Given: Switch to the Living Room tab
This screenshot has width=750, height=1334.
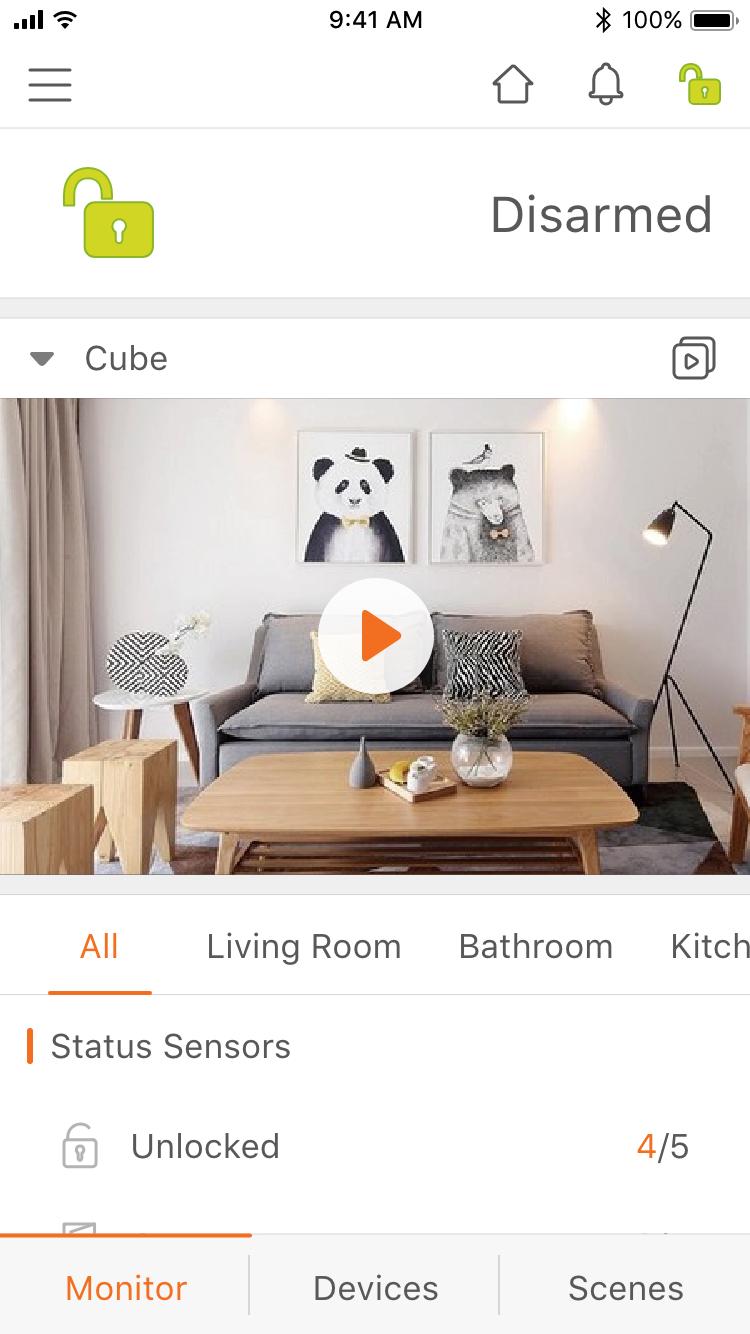Looking at the screenshot, I should pyautogui.click(x=303, y=946).
